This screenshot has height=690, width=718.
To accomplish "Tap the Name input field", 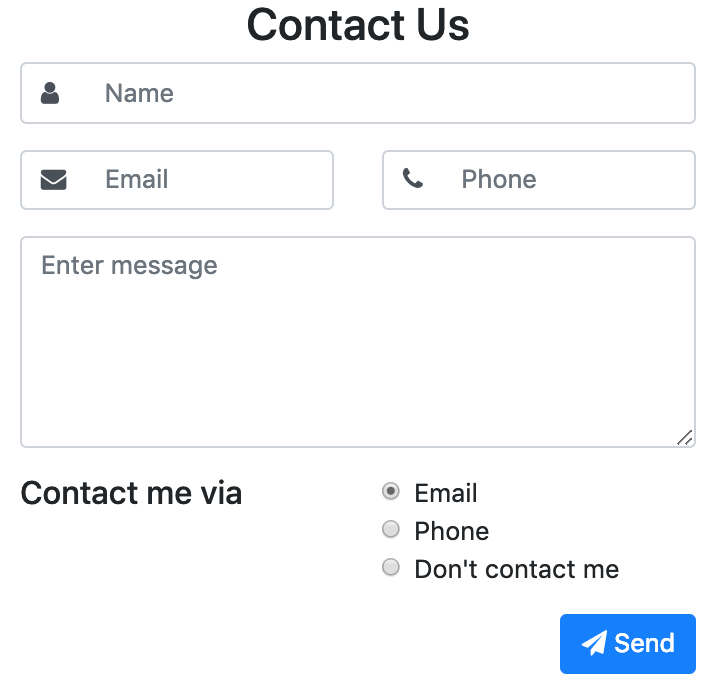I will pos(390,94).
